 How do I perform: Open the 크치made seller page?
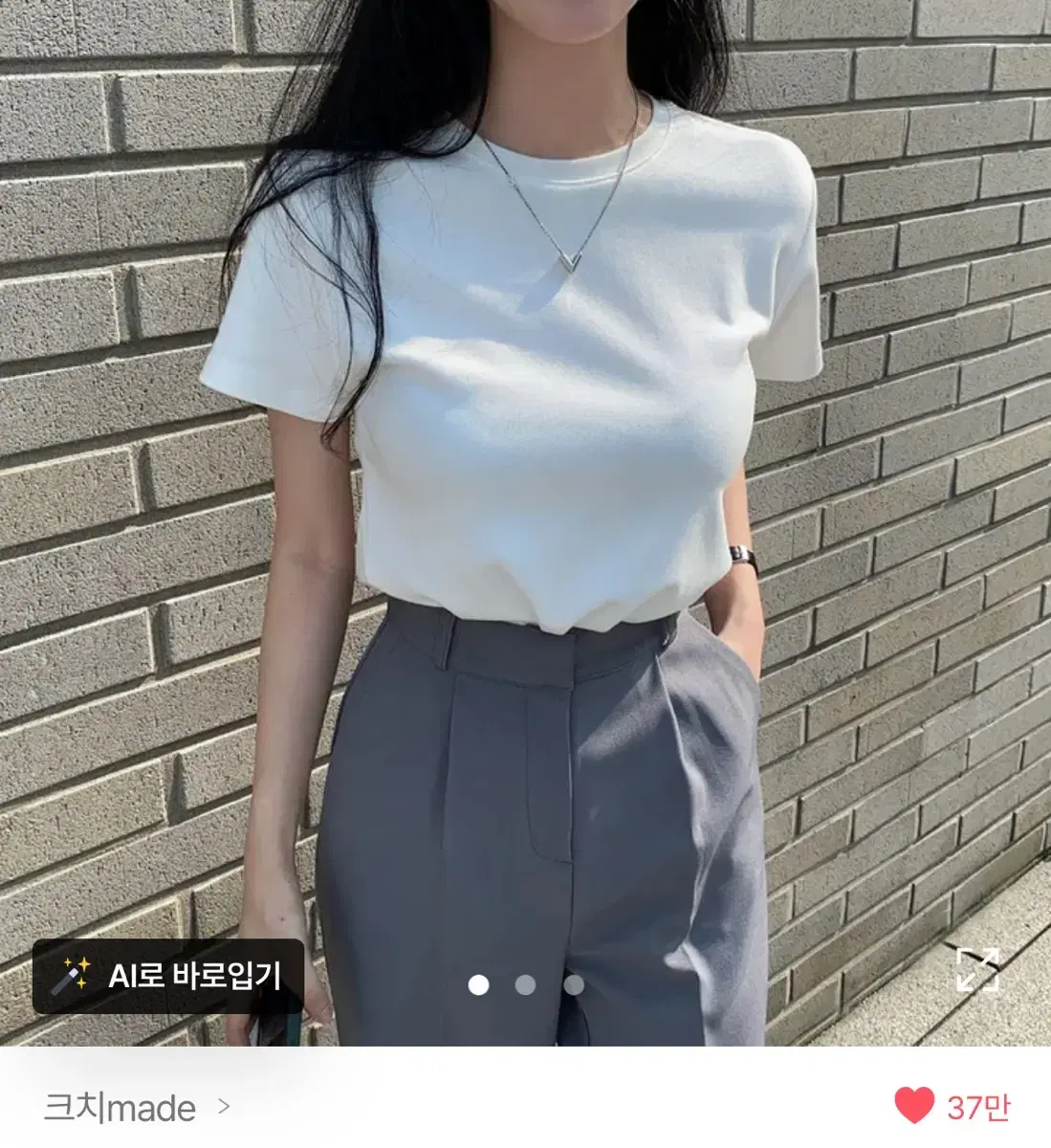click(x=120, y=1107)
